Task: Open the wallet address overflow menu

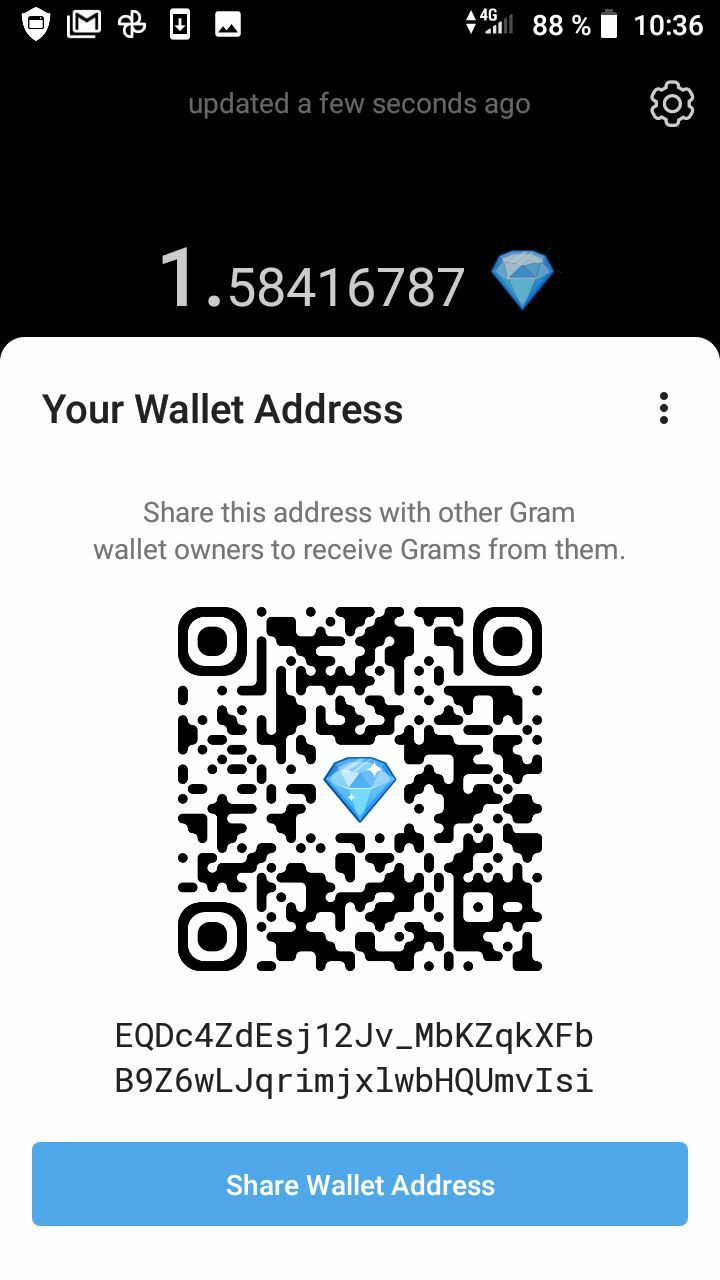Action: click(663, 408)
